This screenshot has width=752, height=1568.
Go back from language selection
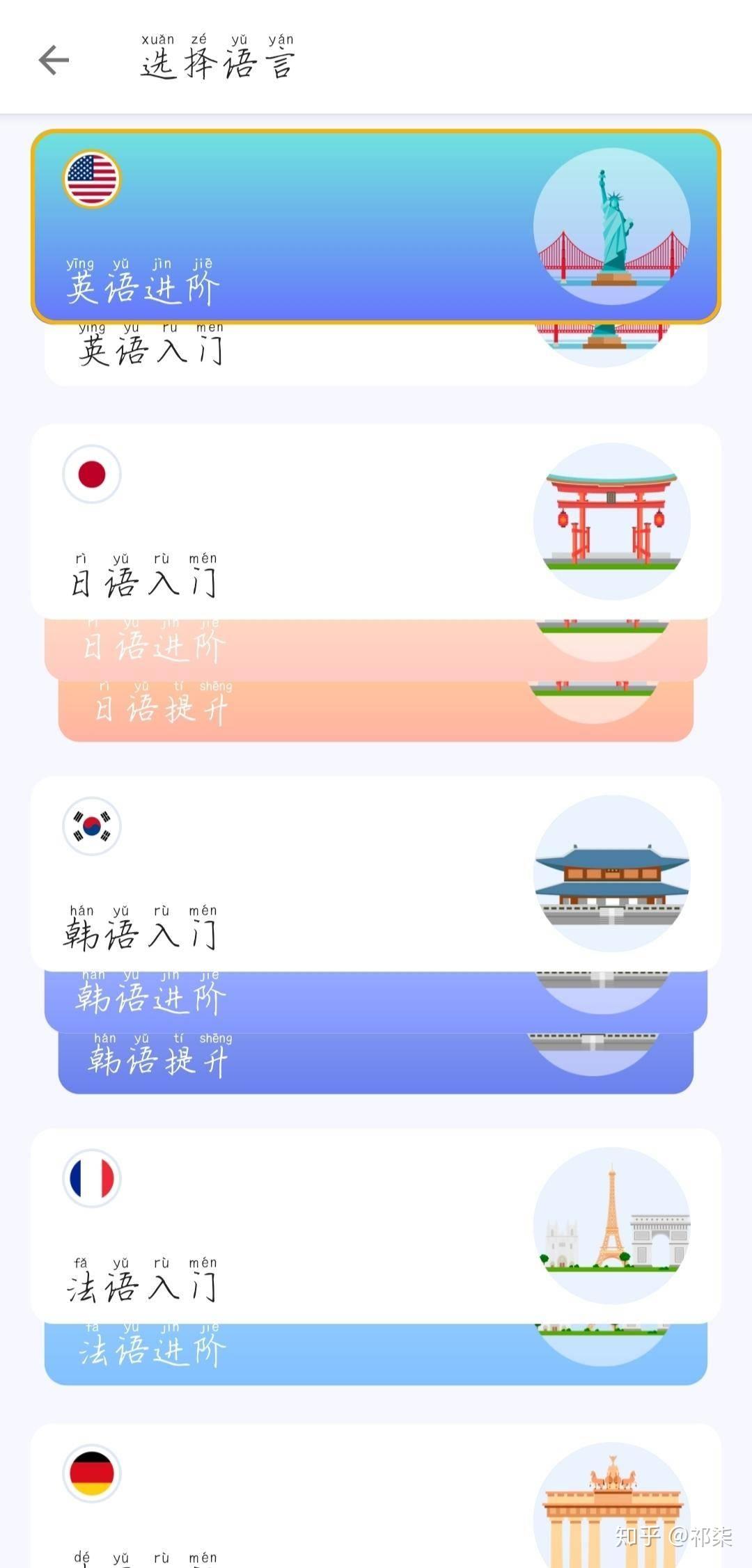[x=54, y=60]
